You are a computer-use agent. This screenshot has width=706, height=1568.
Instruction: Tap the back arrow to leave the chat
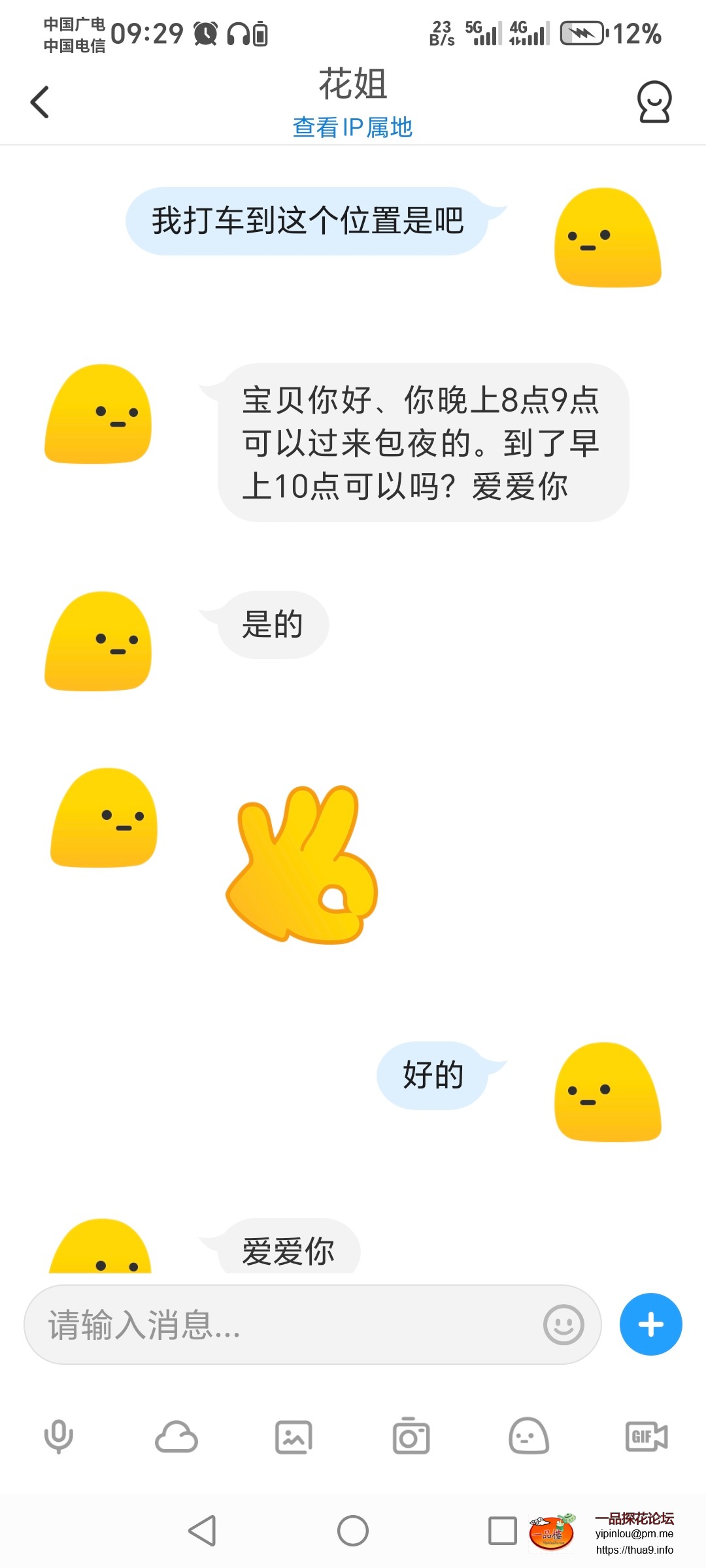point(41,101)
